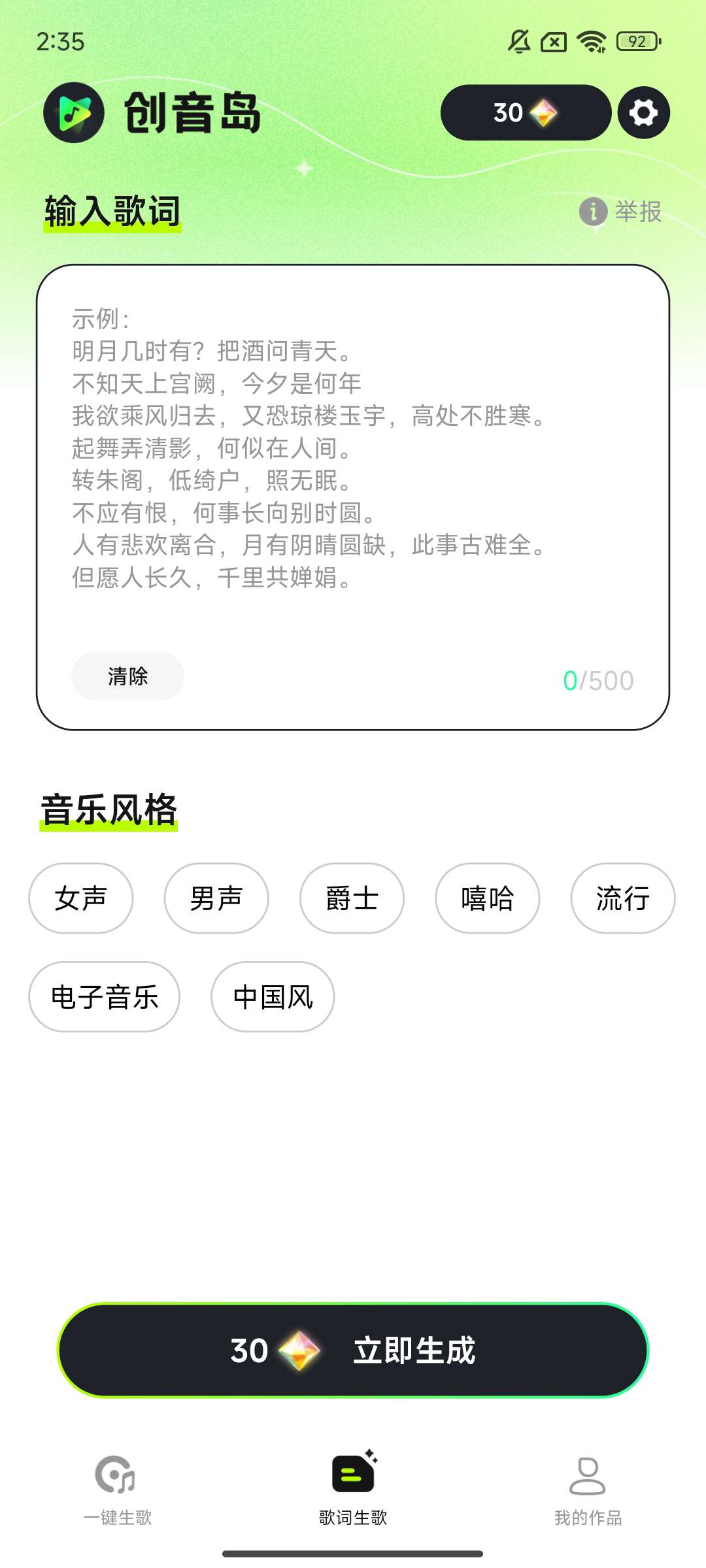Click the 清除 clear button

[127, 677]
